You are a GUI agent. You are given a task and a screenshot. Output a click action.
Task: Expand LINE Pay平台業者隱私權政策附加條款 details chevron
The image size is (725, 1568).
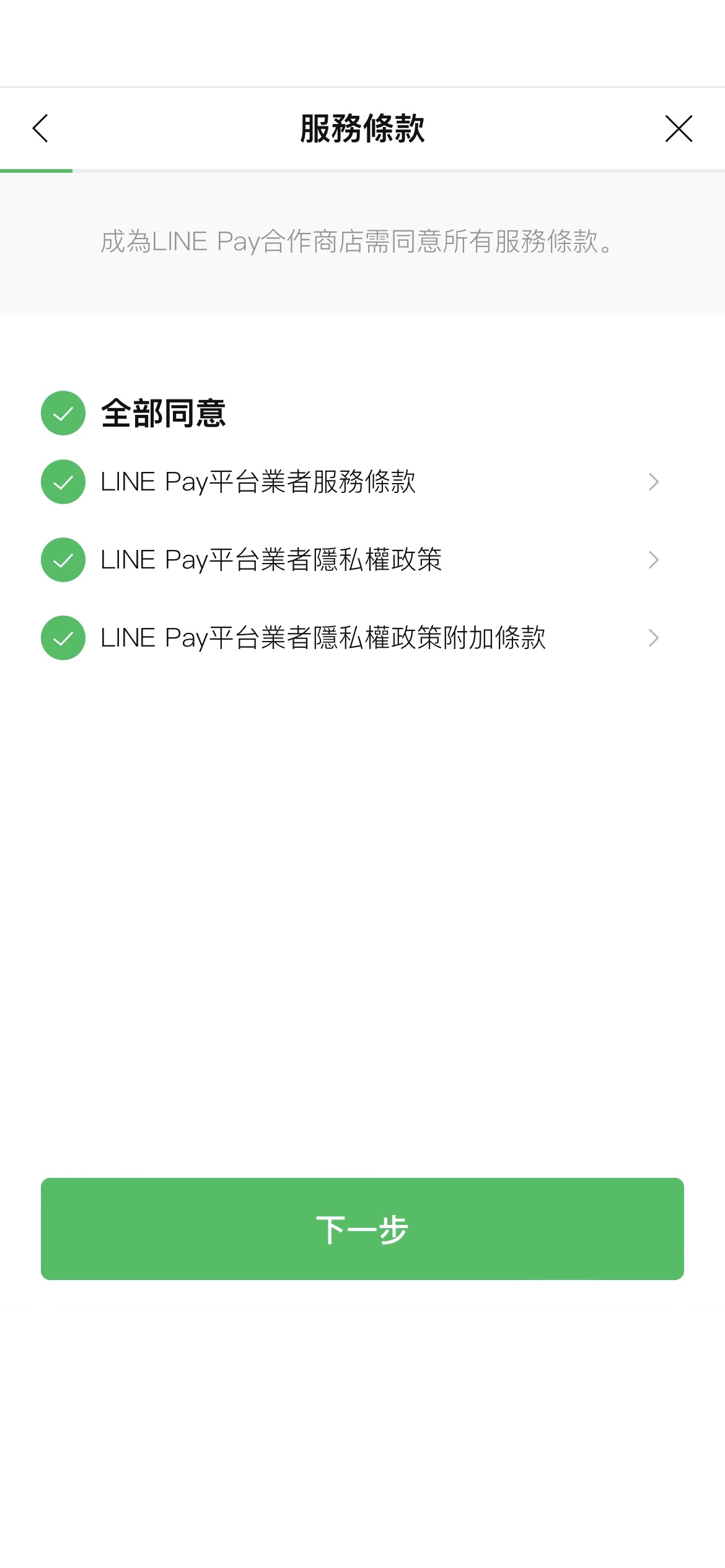[653, 638]
